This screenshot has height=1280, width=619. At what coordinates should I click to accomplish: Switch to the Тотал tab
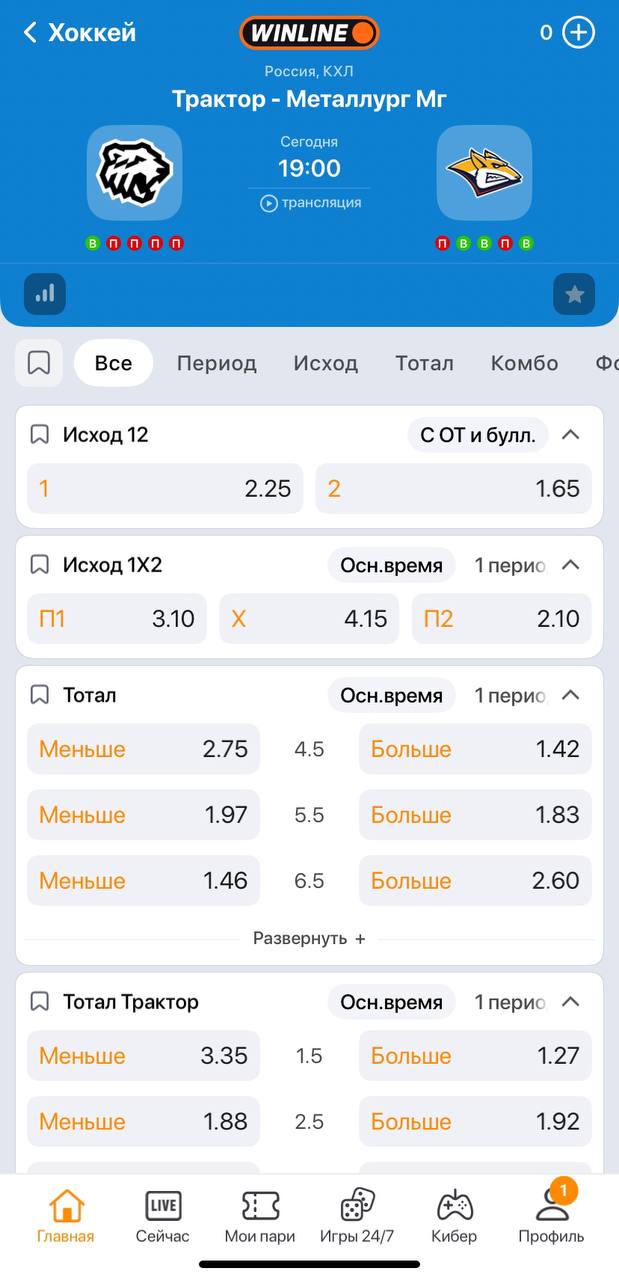coord(424,363)
